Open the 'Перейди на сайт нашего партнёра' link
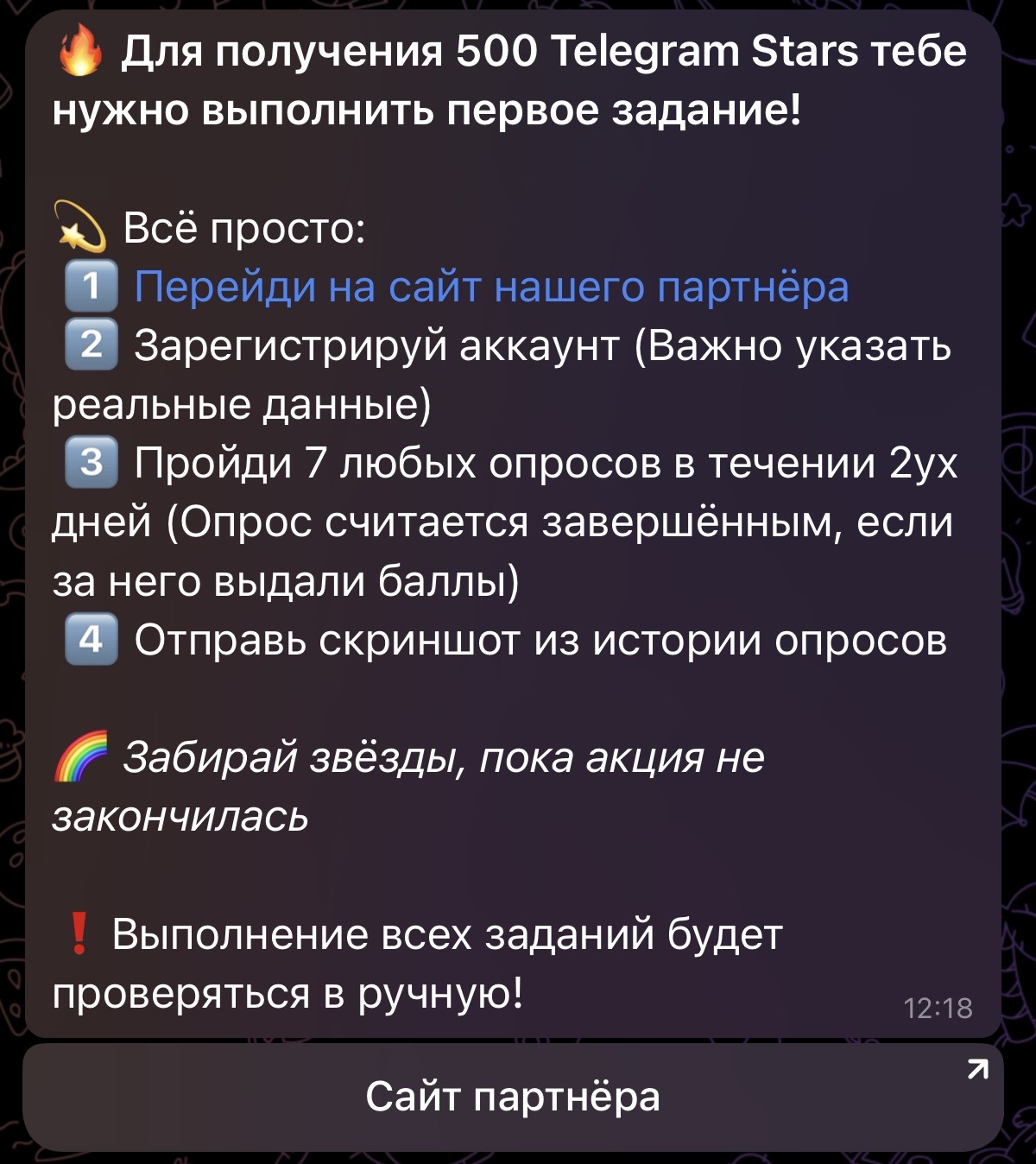The image size is (1036, 1164). coord(491,288)
